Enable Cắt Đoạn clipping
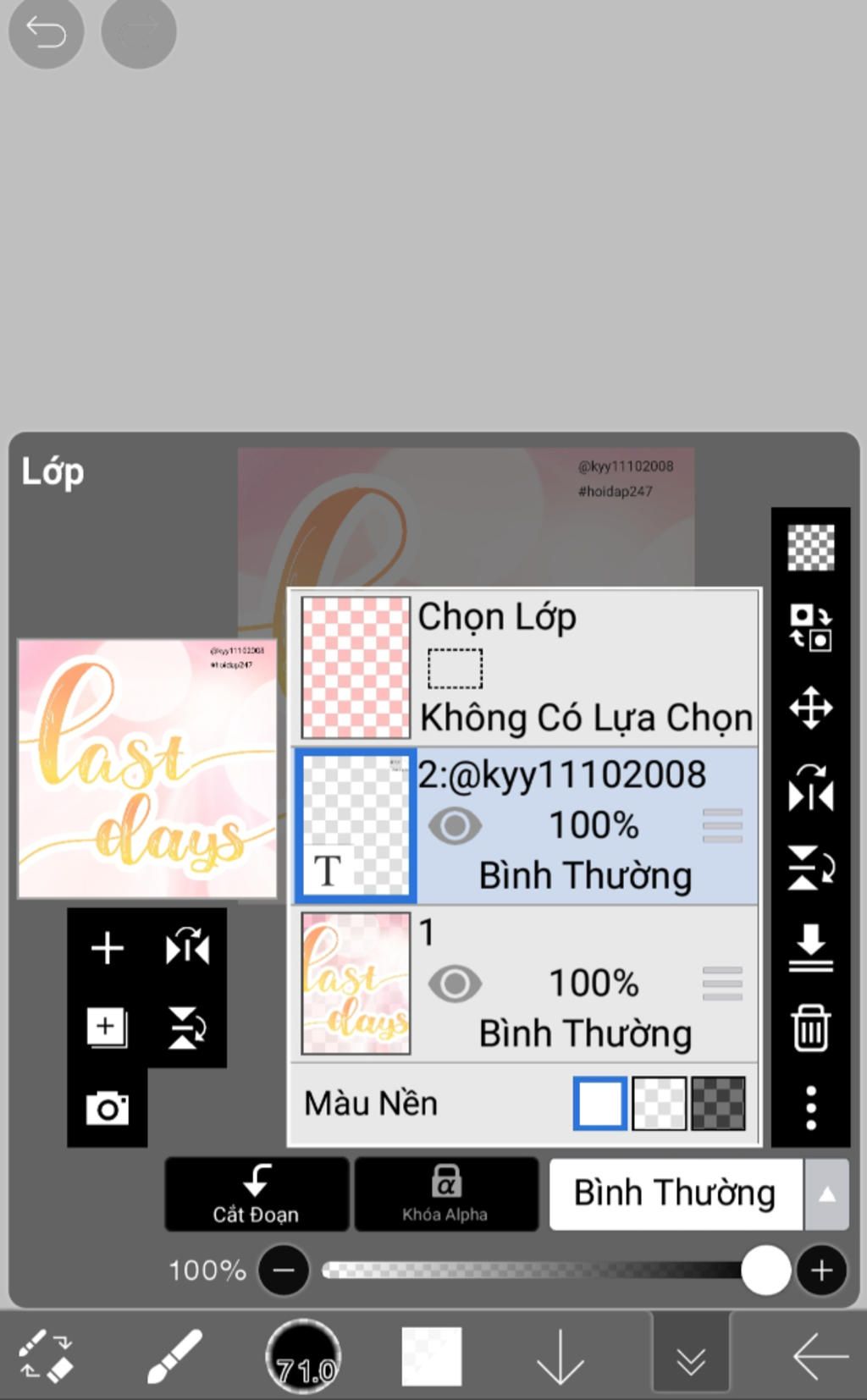This screenshot has width=867, height=1400. coord(257,1193)
